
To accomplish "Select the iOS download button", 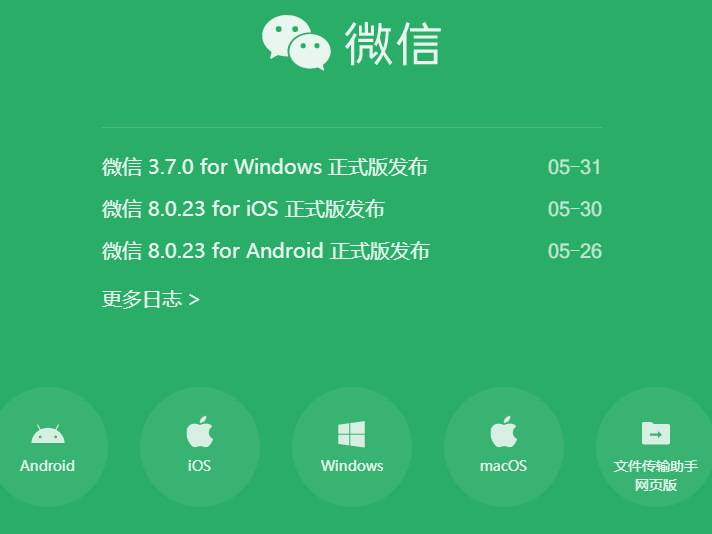I will point(199,447).
